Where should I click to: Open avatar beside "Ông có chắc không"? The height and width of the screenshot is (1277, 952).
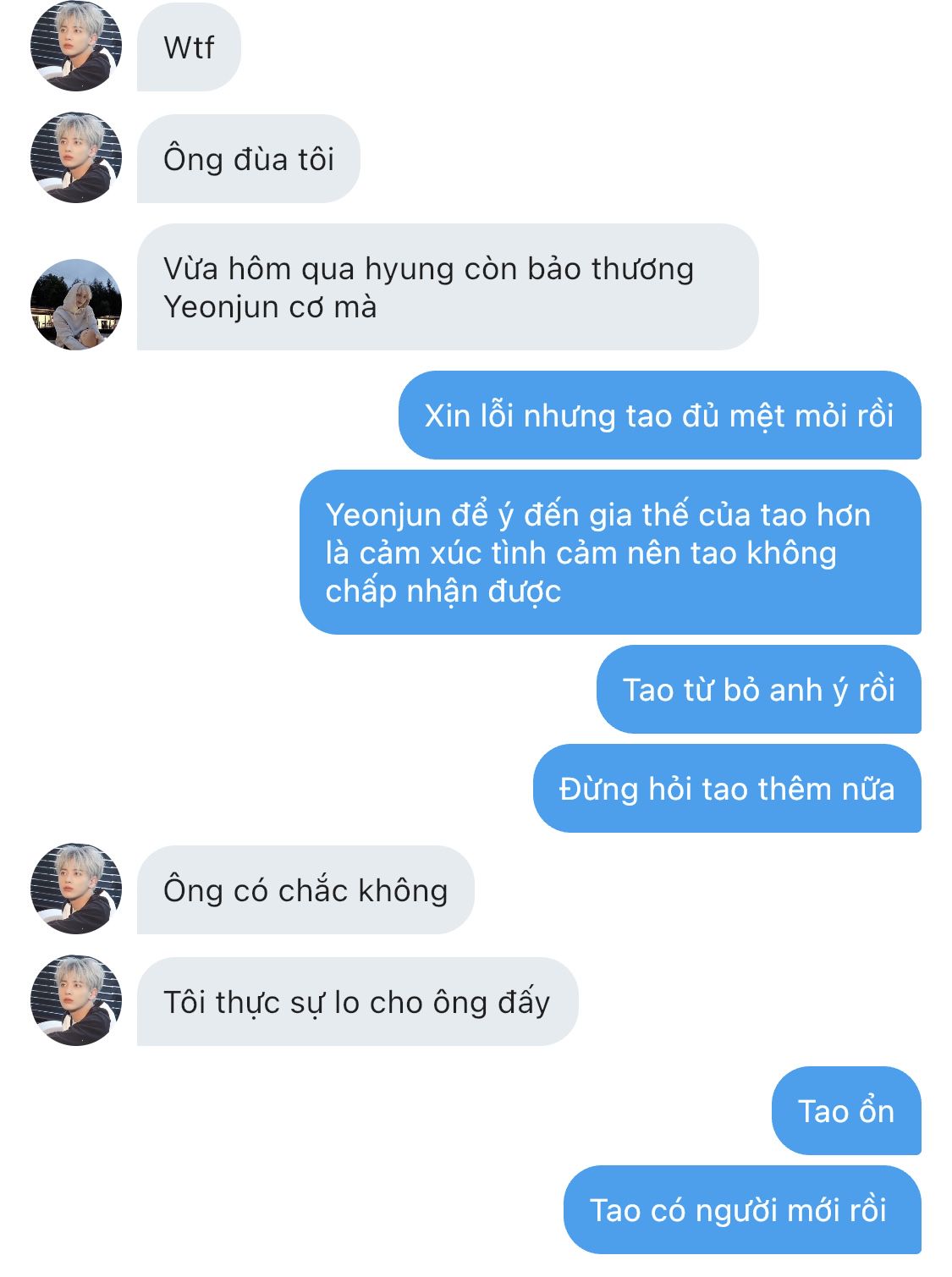(x=76, y=889)
